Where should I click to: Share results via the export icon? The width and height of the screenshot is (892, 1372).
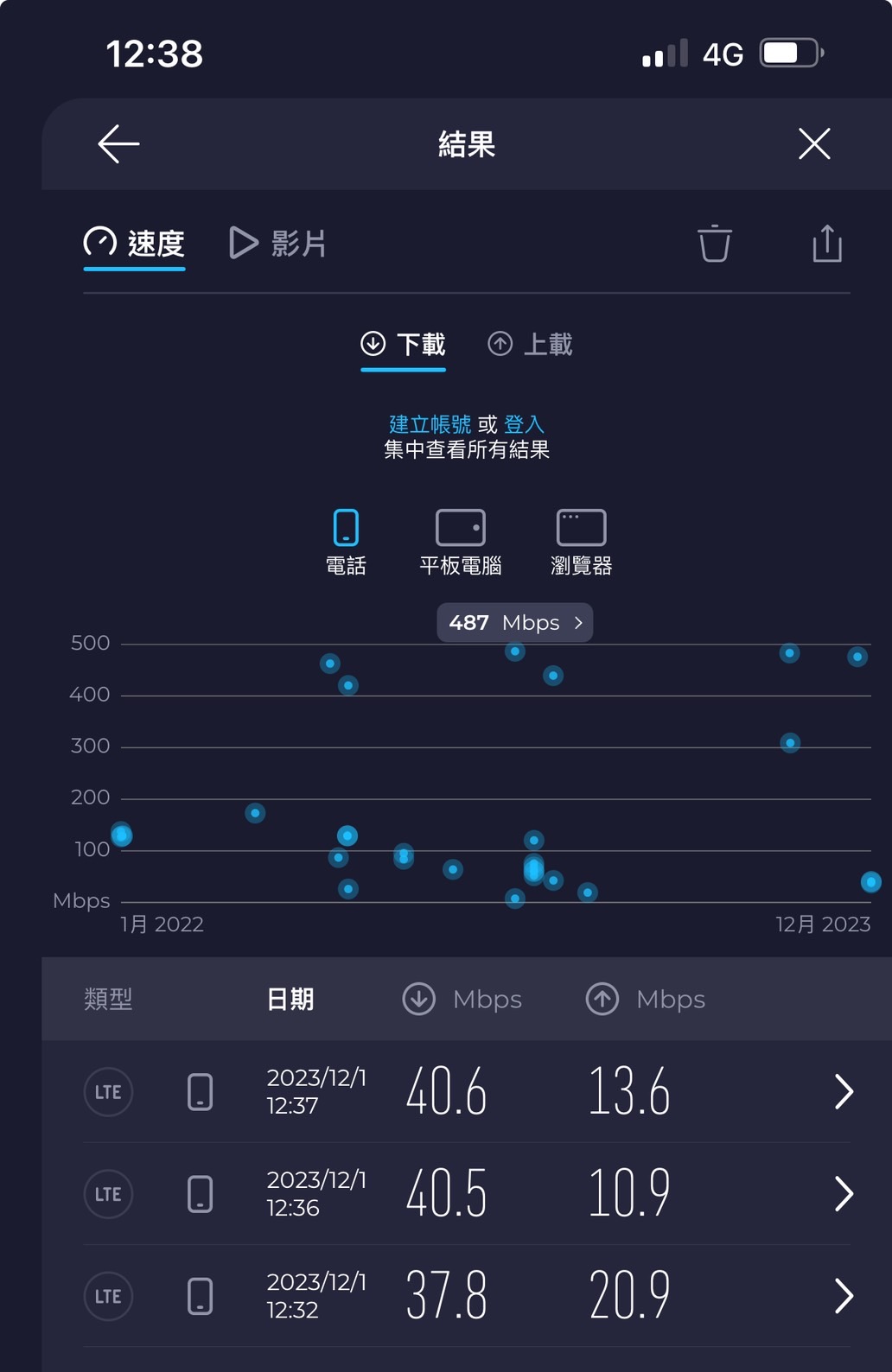(x=826, y=244)
